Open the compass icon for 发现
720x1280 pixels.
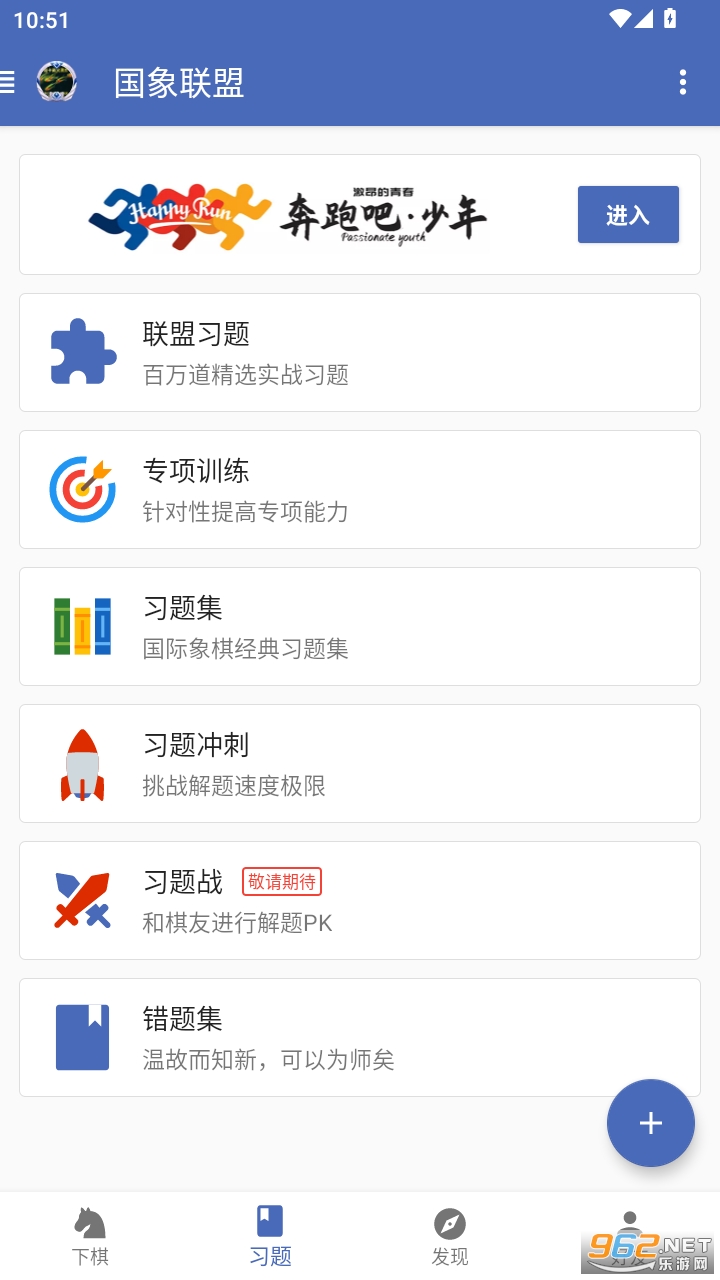click(450, 1222)
